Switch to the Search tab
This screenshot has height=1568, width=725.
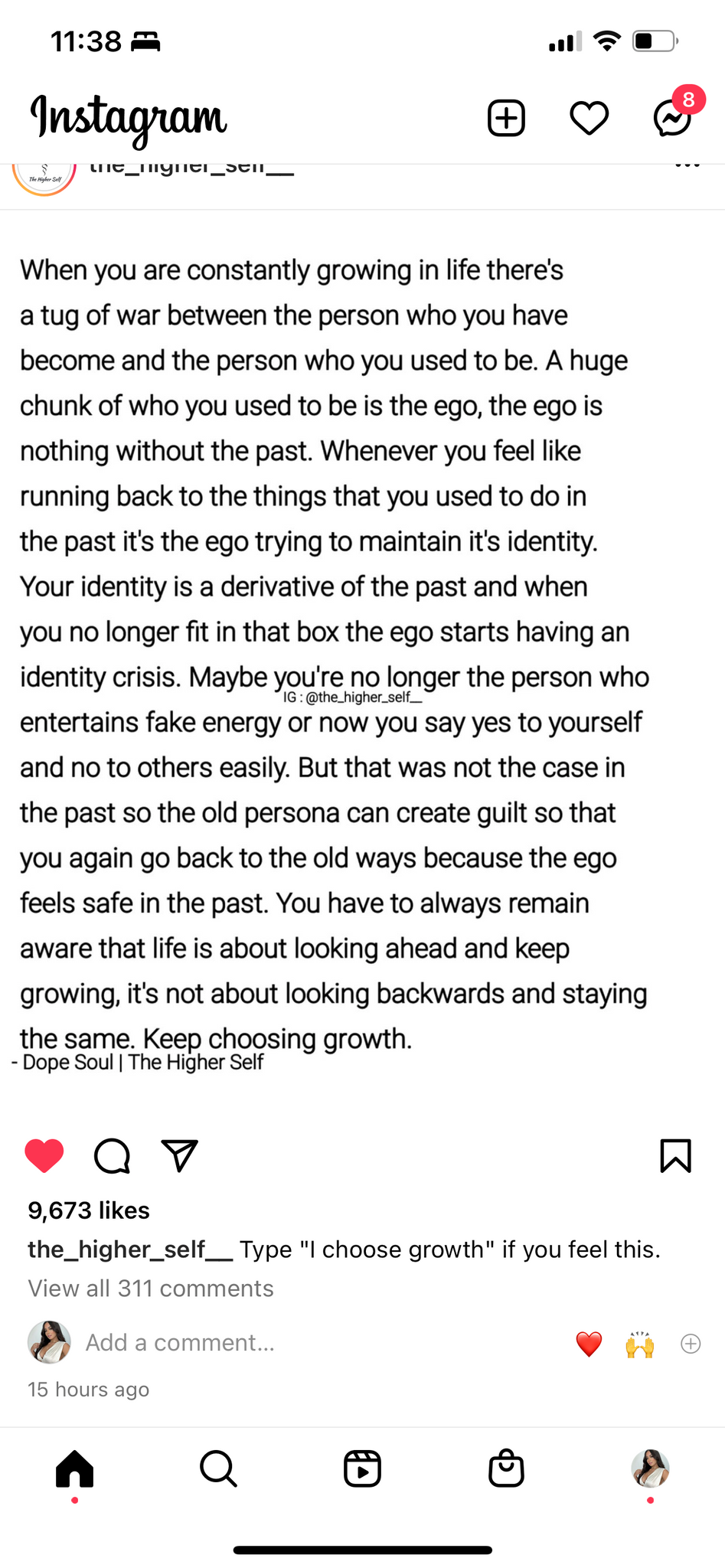tap(218, 1468)
